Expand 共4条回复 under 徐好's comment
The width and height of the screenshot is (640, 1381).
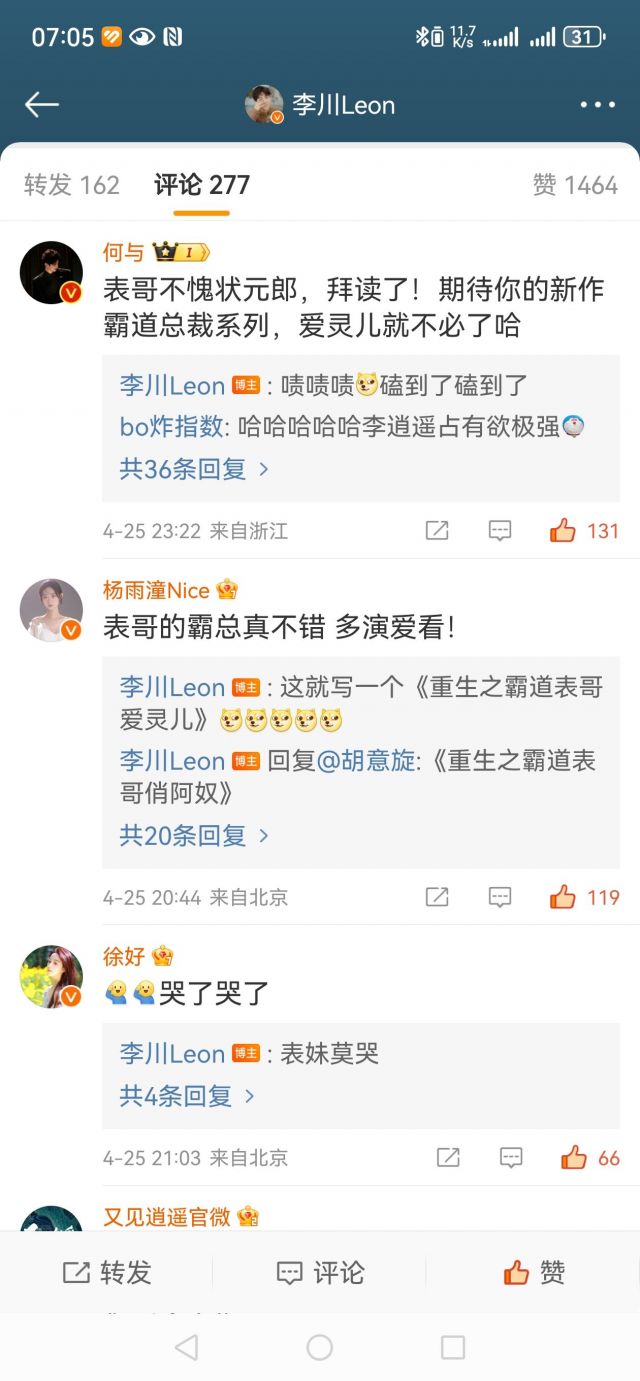(x=187, y=1096)
